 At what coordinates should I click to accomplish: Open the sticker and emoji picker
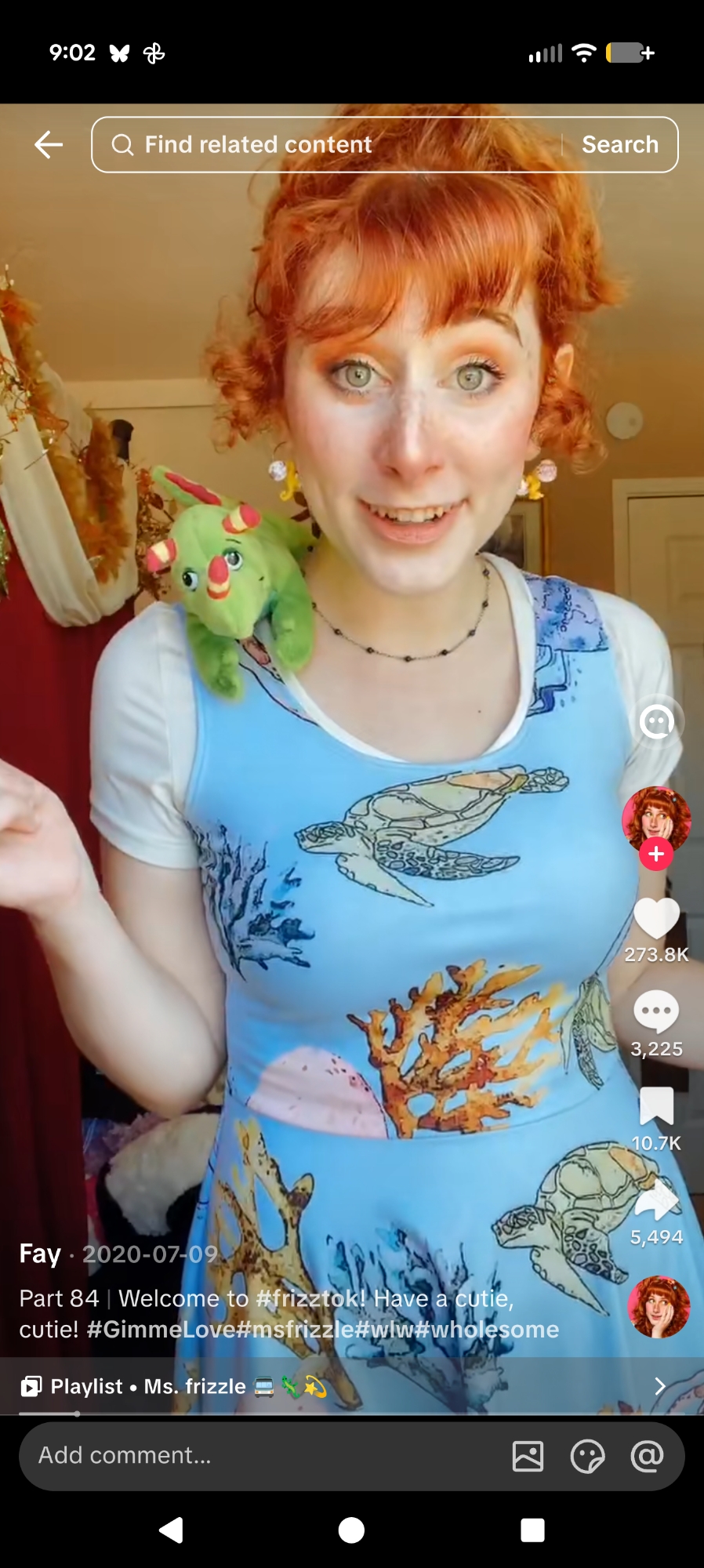tap(587, 1456)
